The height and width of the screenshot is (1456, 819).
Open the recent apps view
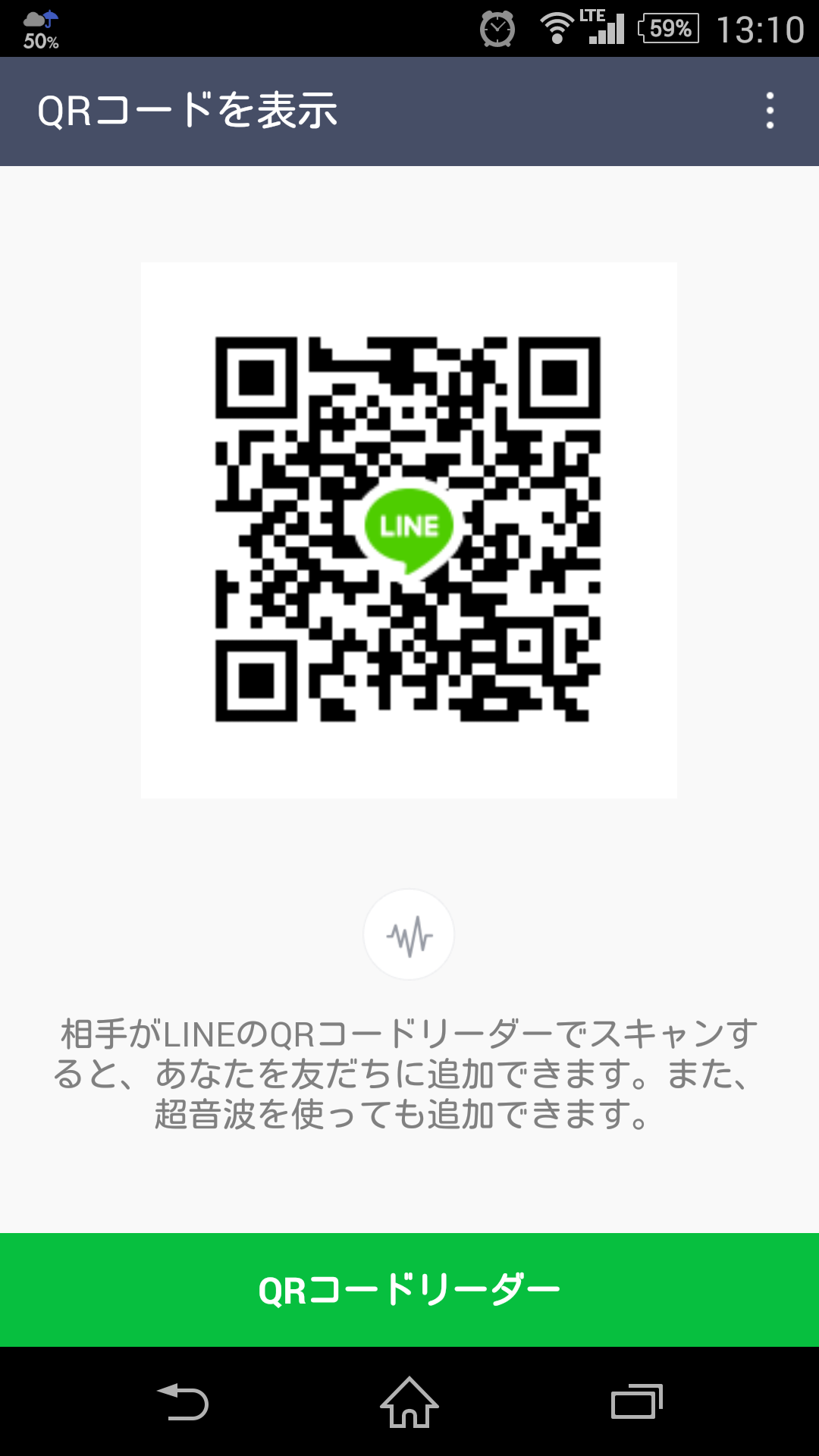pos(637,1401)
